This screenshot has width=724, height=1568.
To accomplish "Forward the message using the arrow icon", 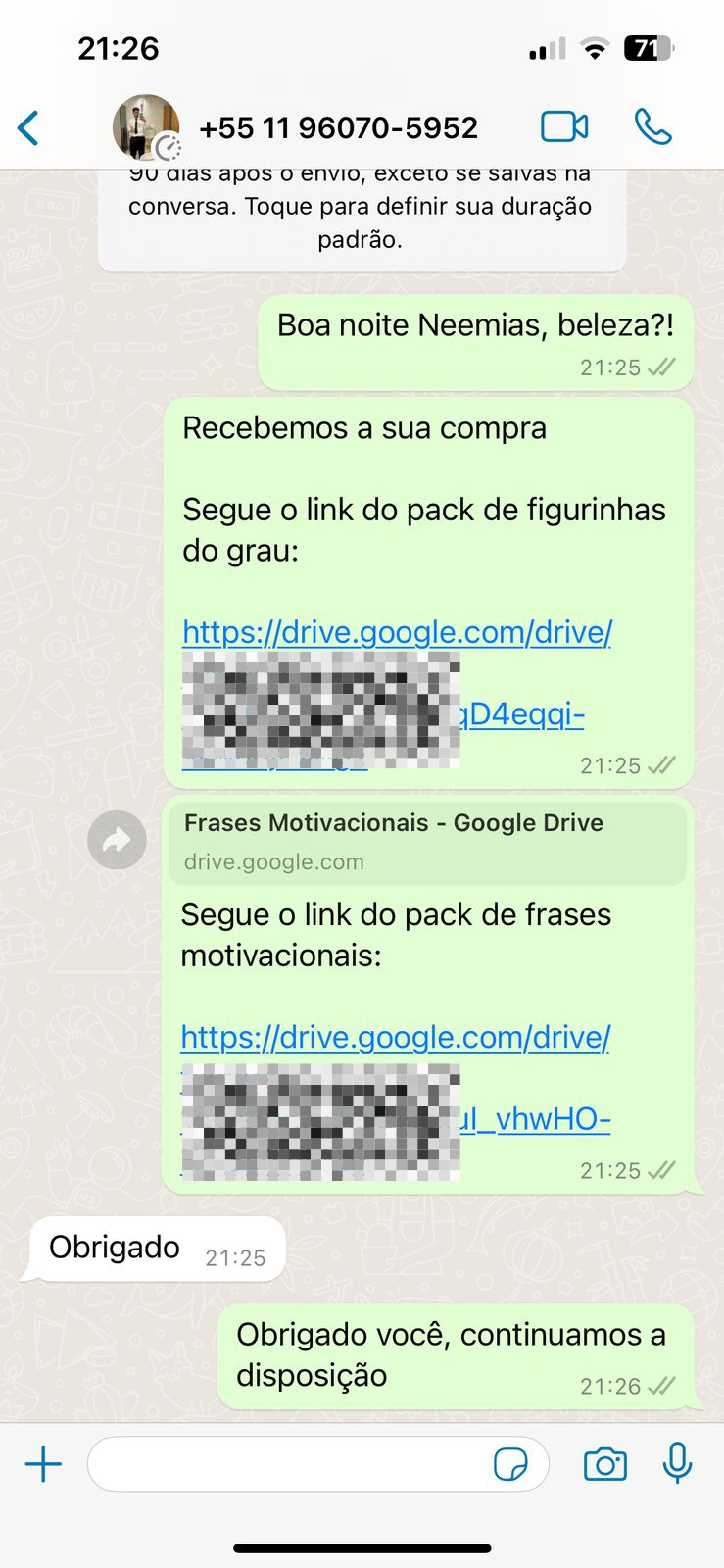I will [x=117, y=840].
